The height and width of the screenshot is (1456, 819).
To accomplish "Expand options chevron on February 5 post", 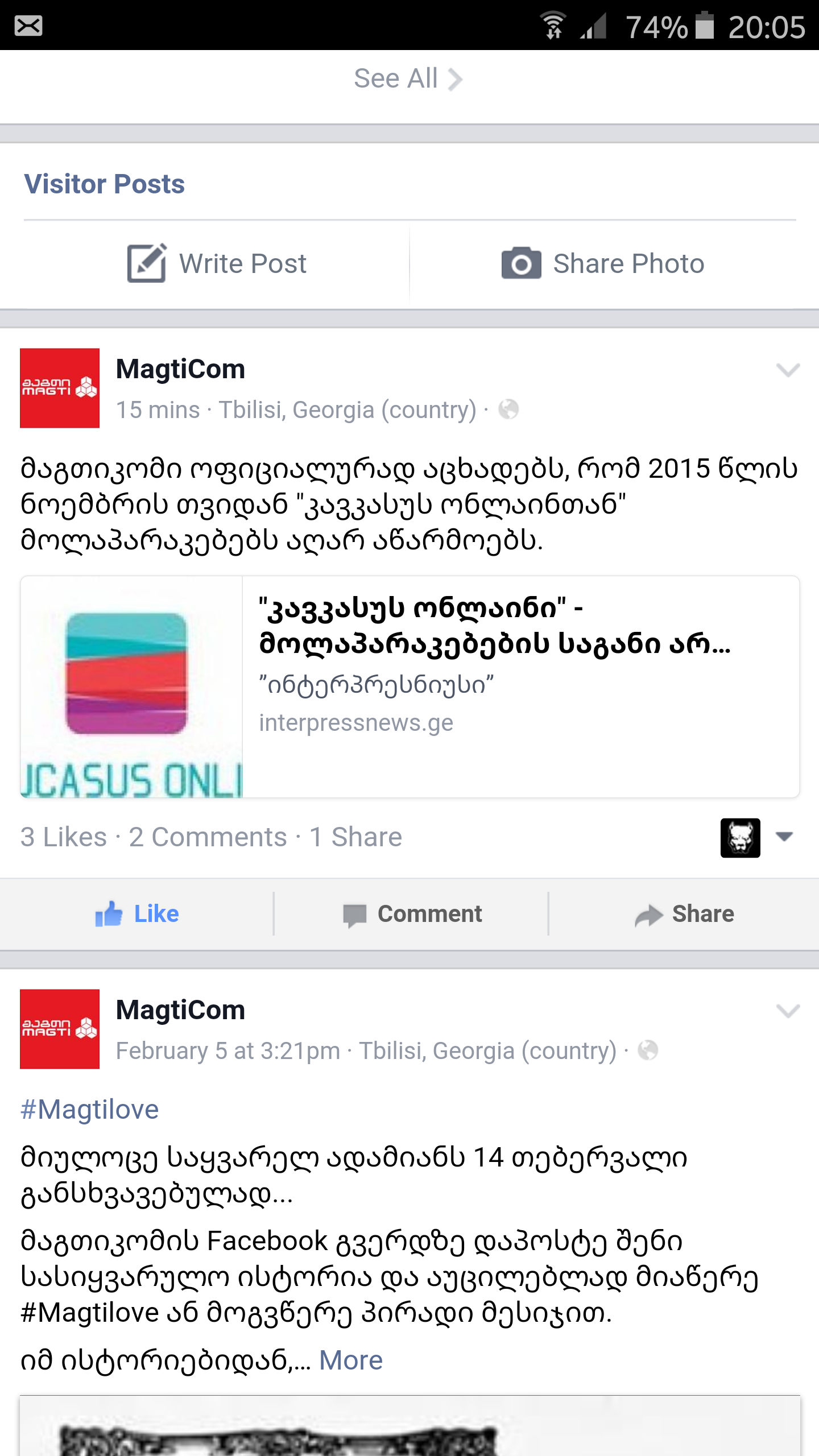I will click(788, 1011).
